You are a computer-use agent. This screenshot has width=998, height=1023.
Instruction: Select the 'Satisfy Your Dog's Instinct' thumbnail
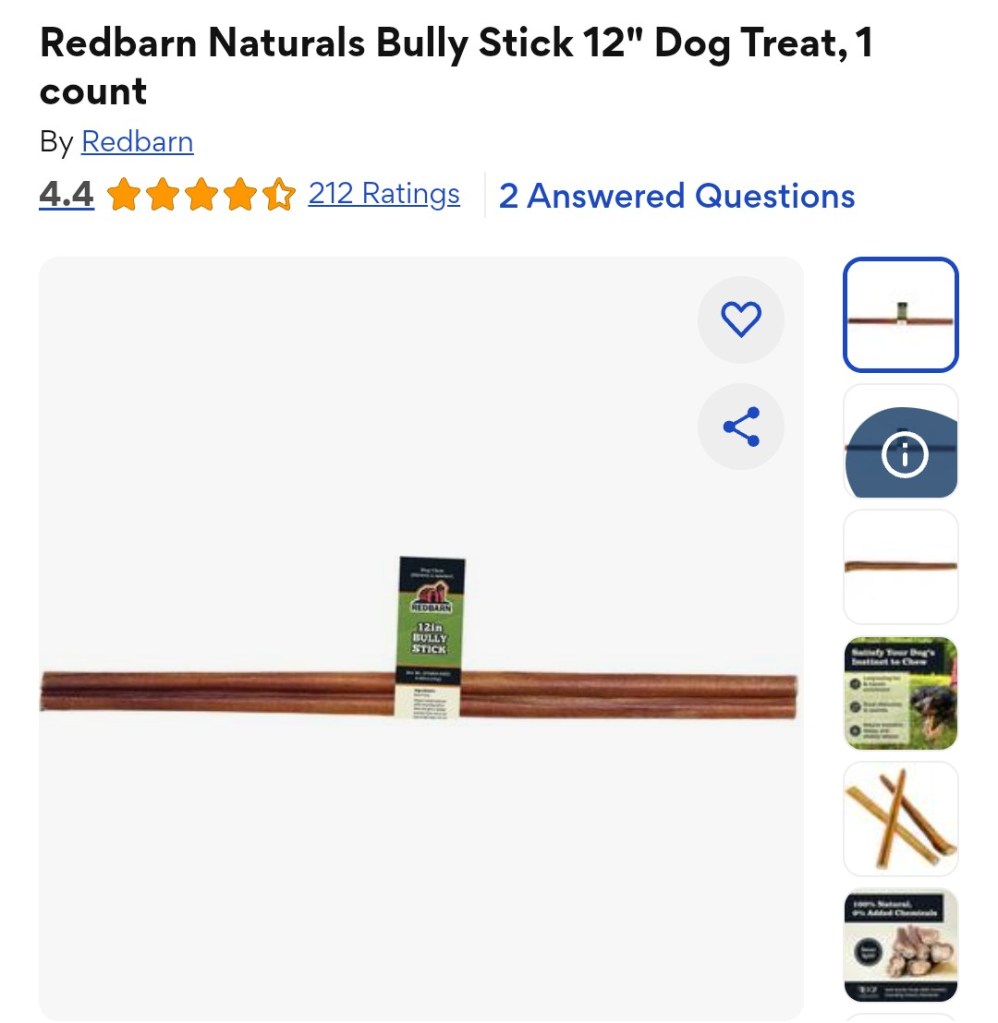click(x=900, y=693)
